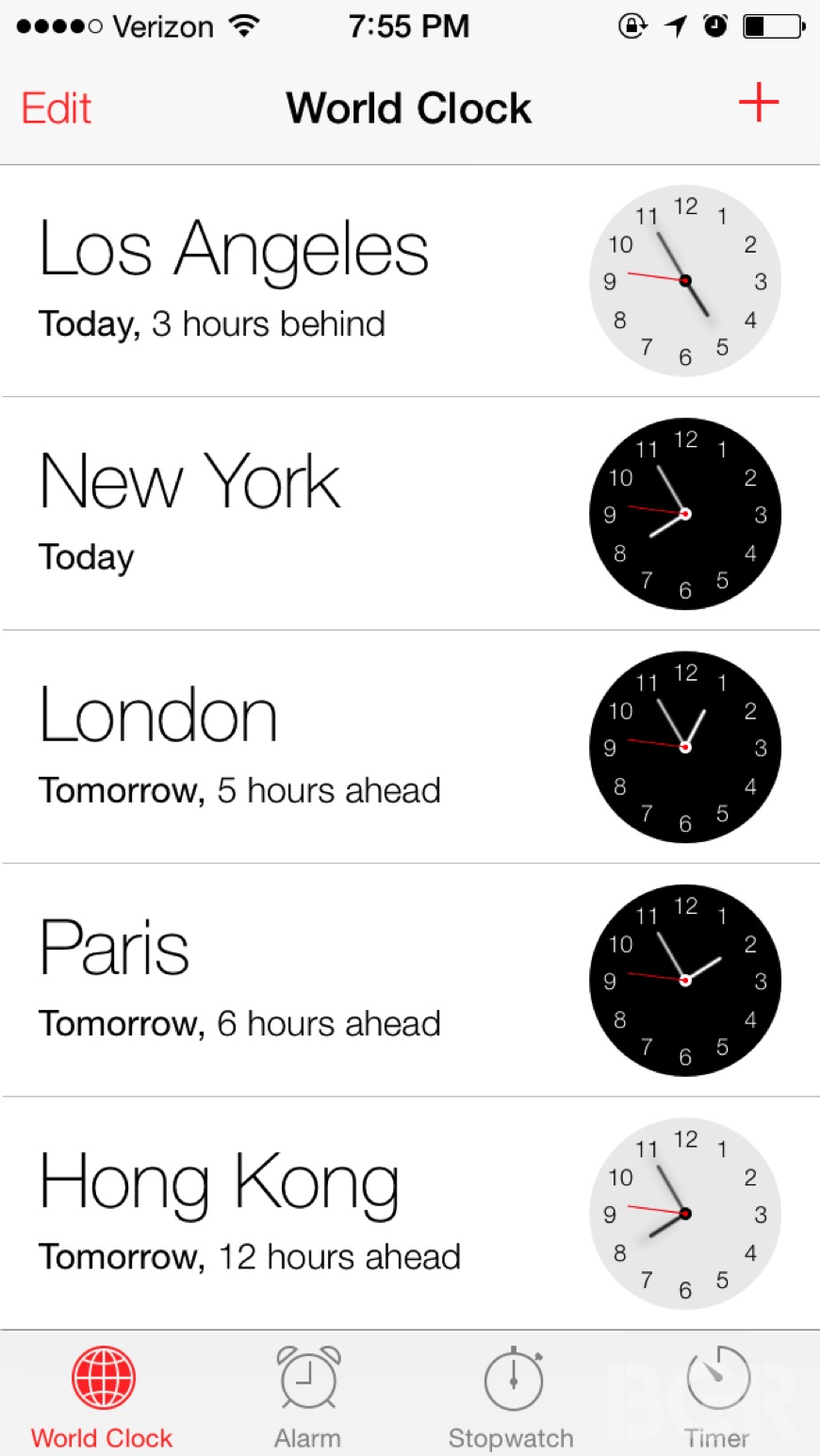Image resolution: width=820 pixels, height=1456 pixels.
Task: Add a new city with the plus icon
Action: coord(759,102)
